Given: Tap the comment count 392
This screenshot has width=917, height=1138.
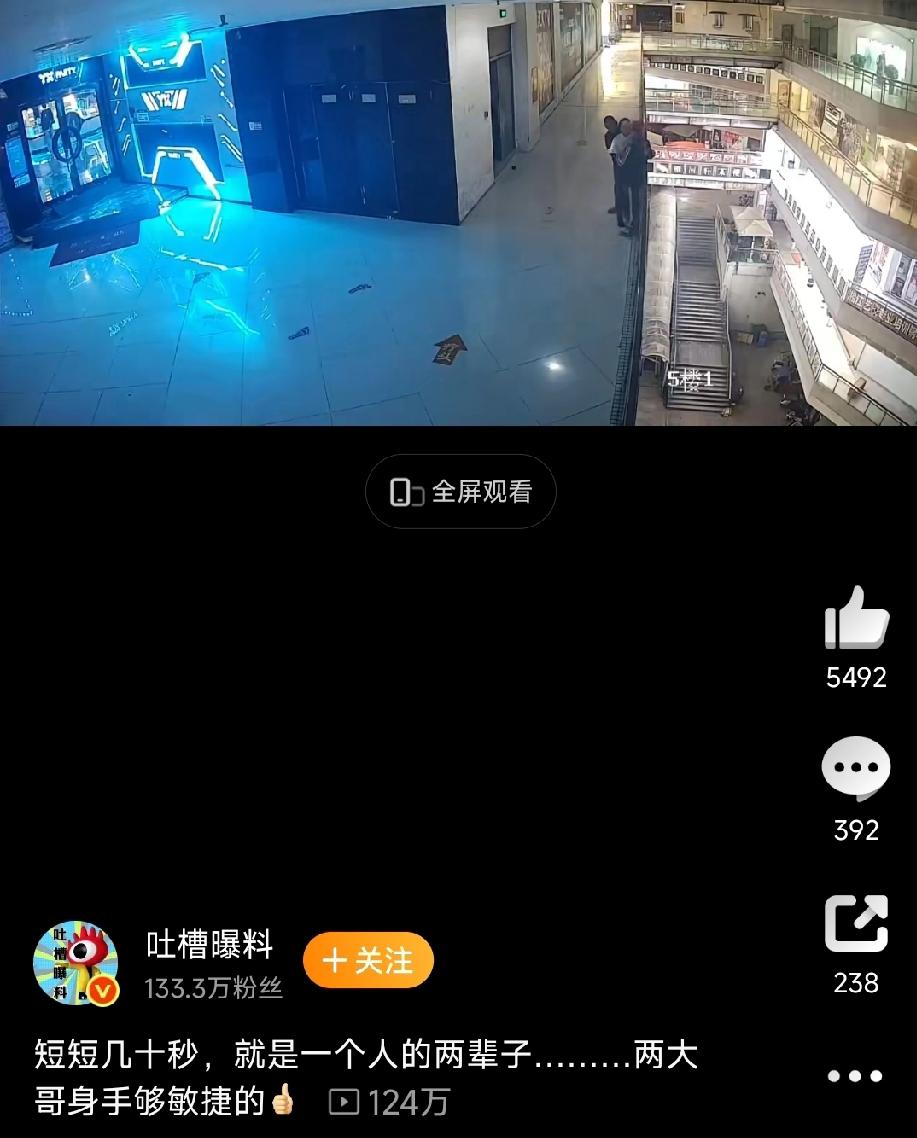Looking at the screenshot, I should click(x=855, y=830).
